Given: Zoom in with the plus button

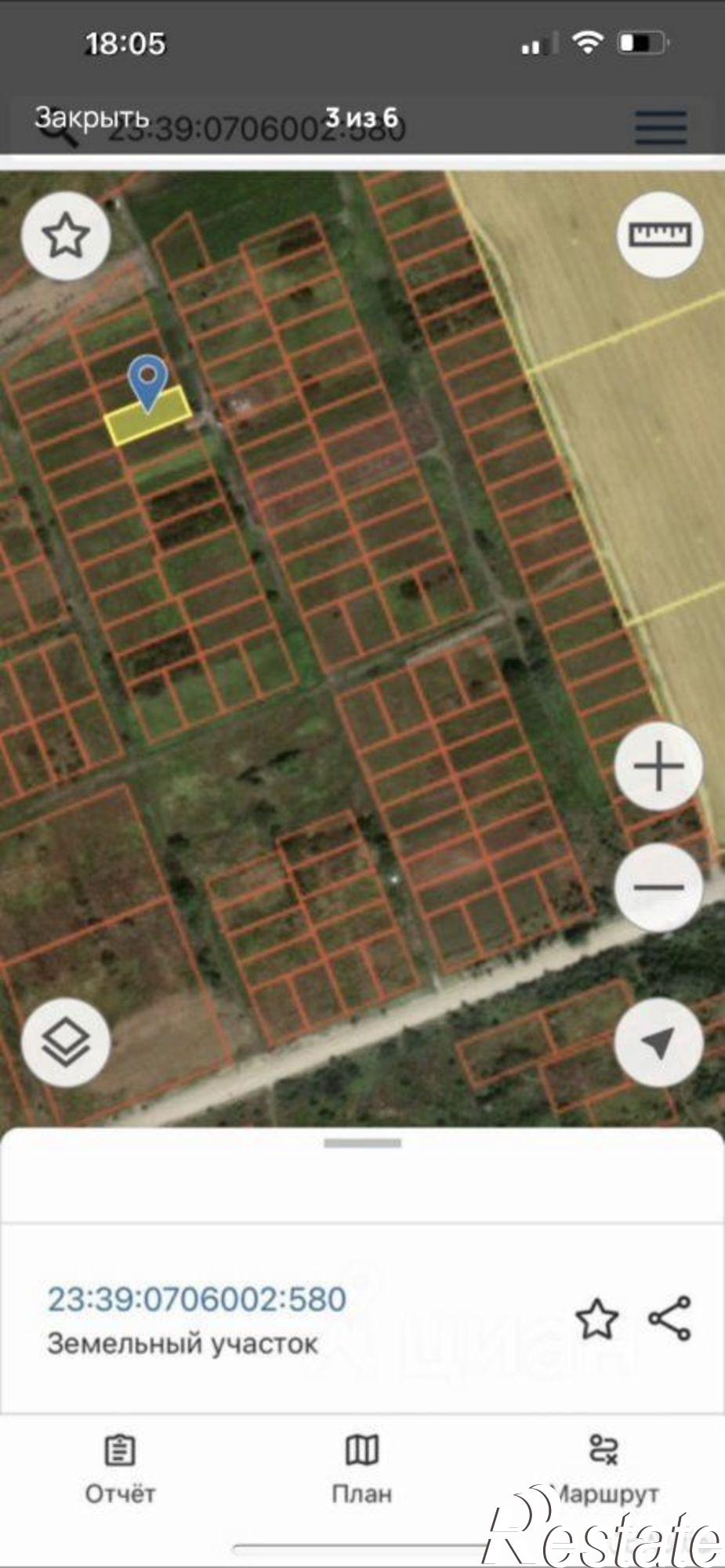Looking at the screenshot, I should (658, 767).
